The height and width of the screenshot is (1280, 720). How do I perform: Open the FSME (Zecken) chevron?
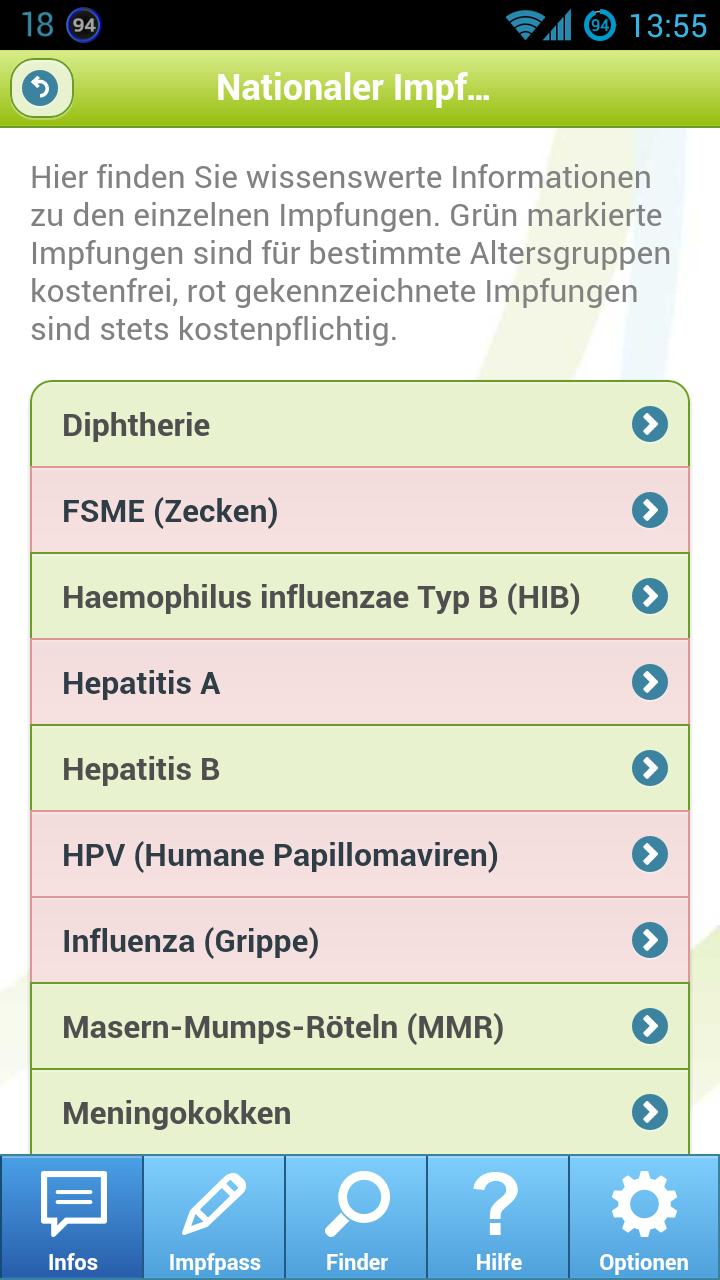651,510
